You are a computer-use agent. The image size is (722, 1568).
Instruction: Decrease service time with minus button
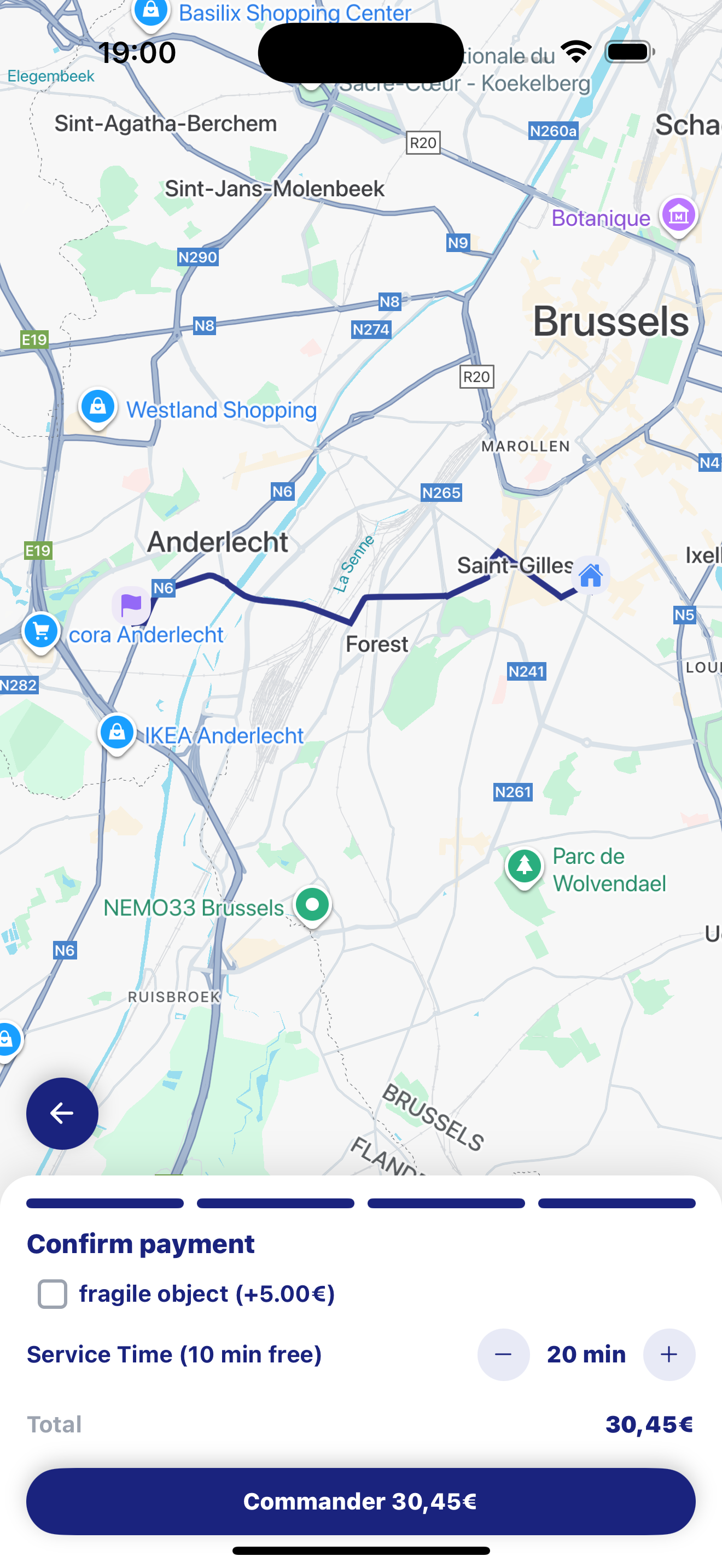click(503, 1354)
